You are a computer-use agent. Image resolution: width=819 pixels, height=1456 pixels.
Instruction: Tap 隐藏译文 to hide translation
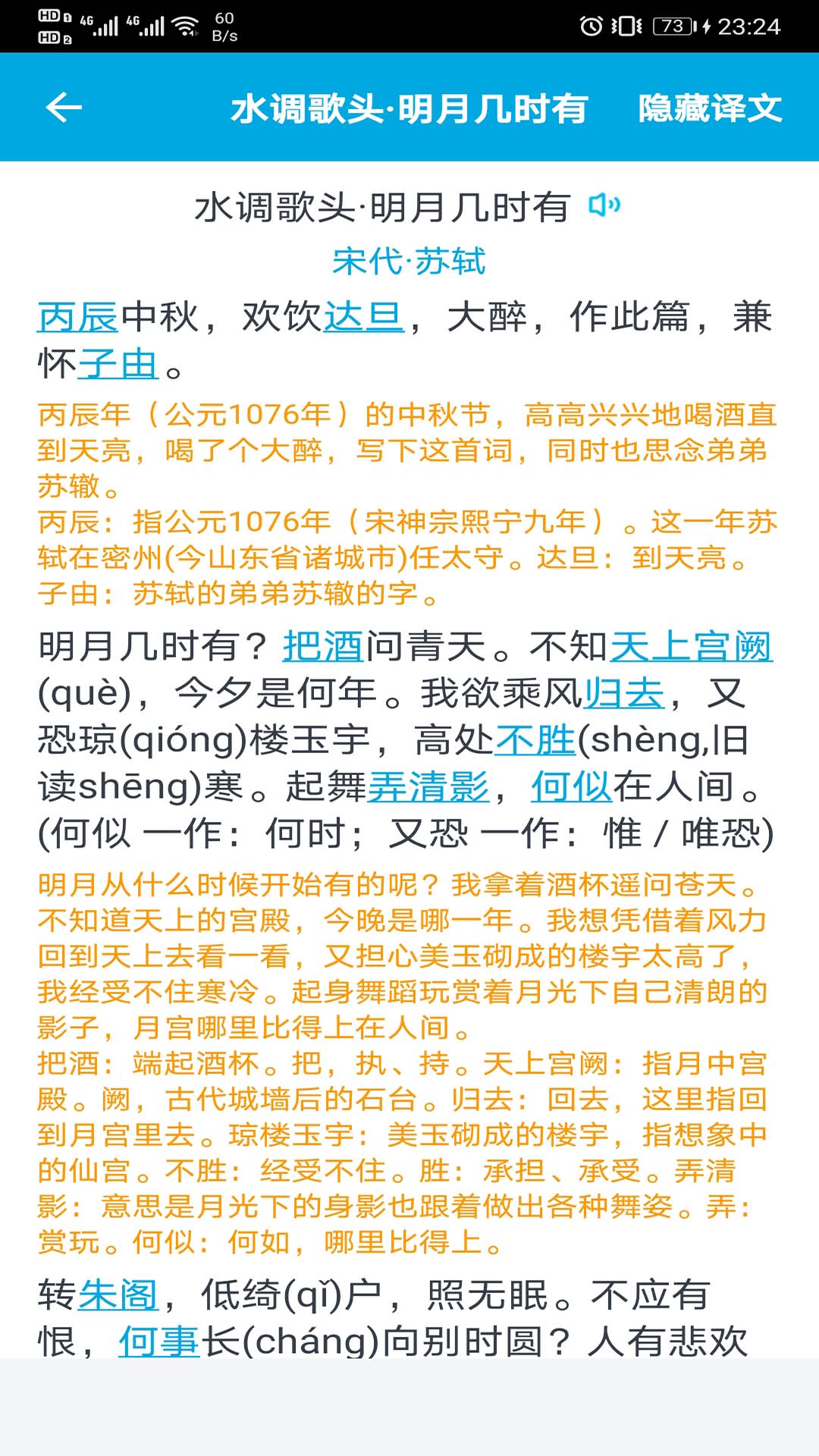709,108
